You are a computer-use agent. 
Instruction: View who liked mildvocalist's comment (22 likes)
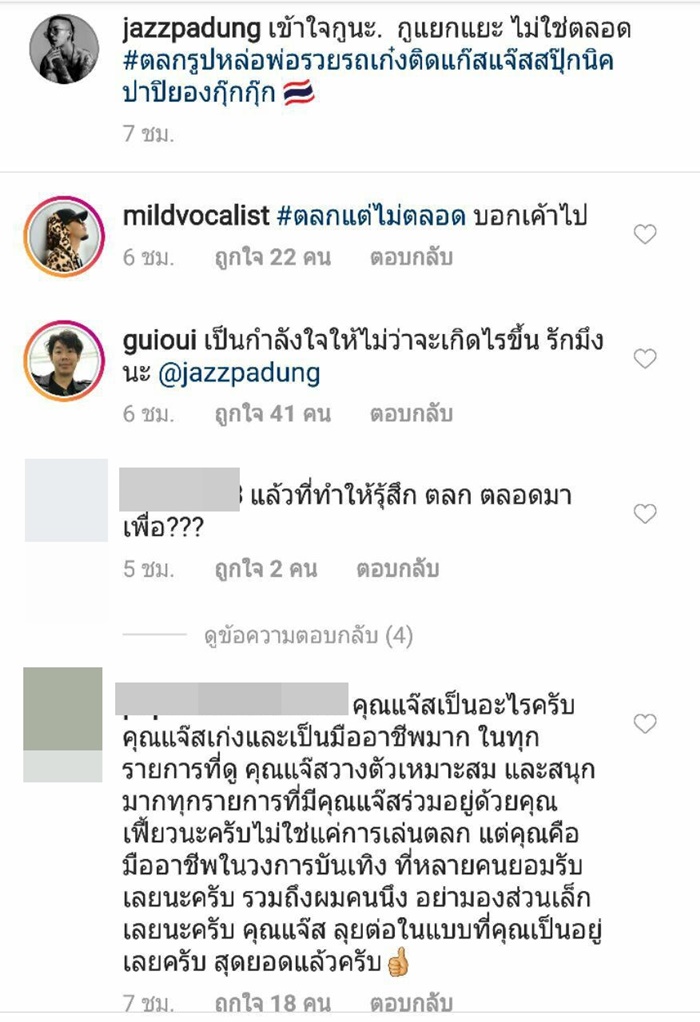(x=257, y=257)
